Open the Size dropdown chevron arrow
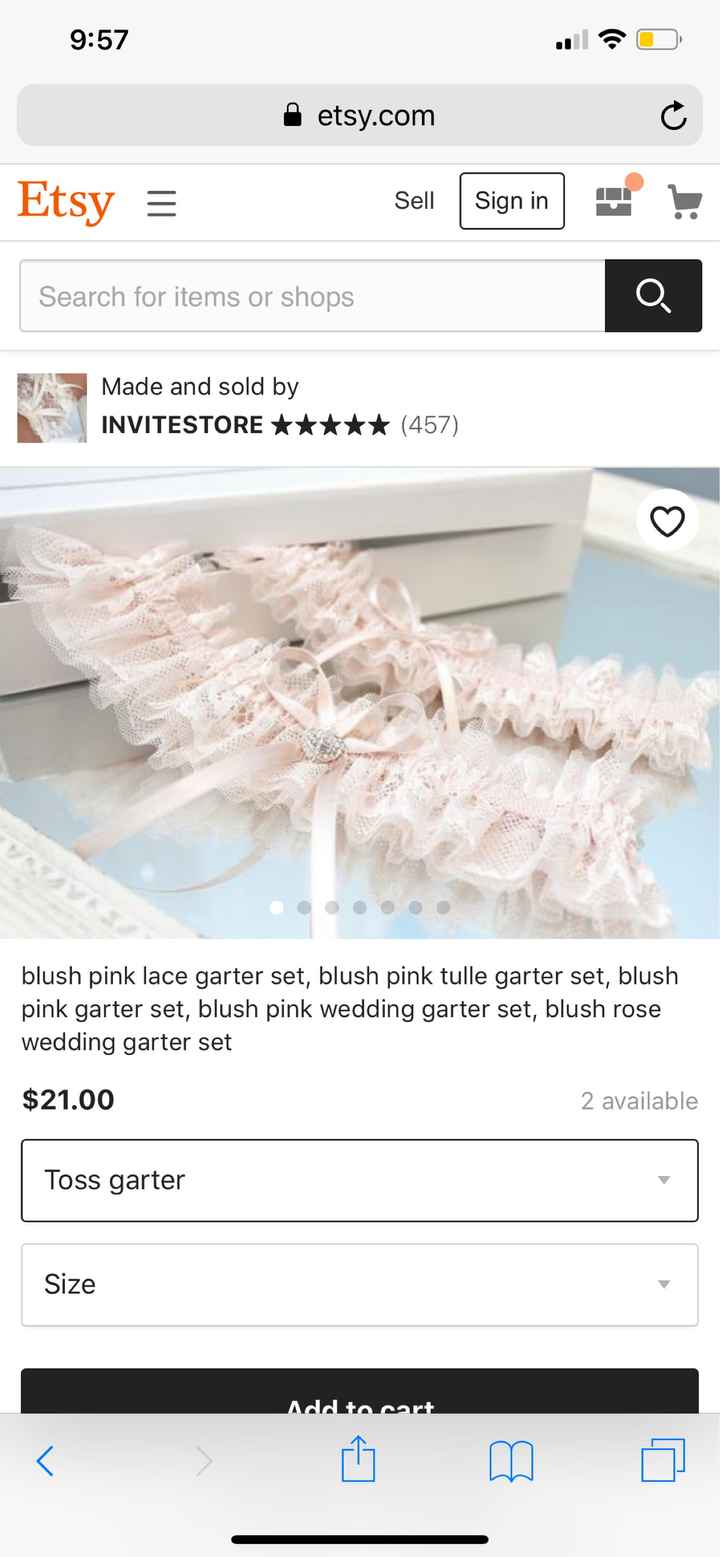Viewport: 720px width, 1557px height. point(663,1284)
